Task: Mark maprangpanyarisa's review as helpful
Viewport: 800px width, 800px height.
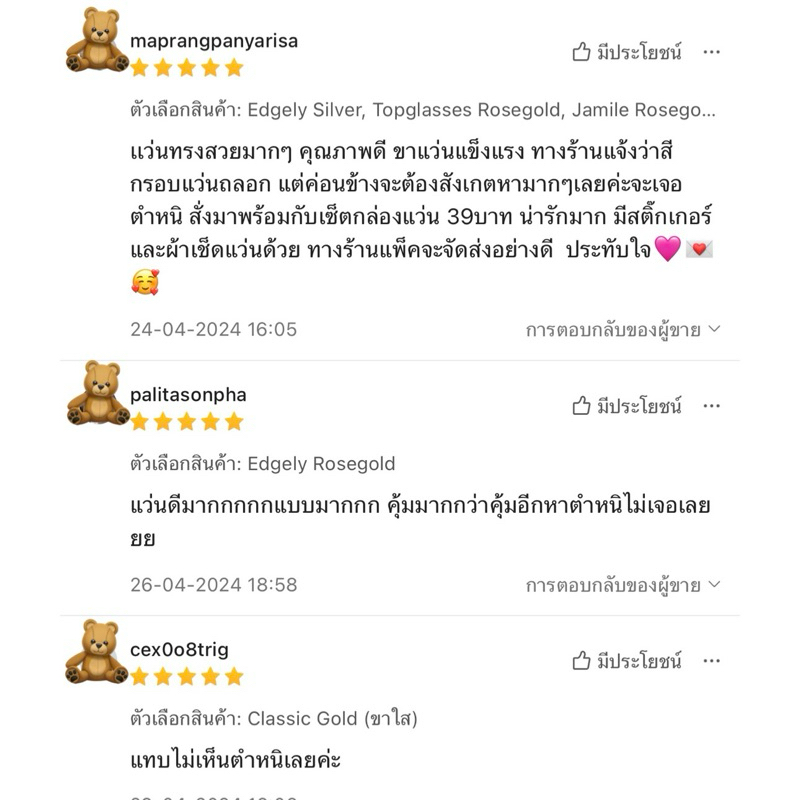Action: pyautogui.click(x=627, y=52)
